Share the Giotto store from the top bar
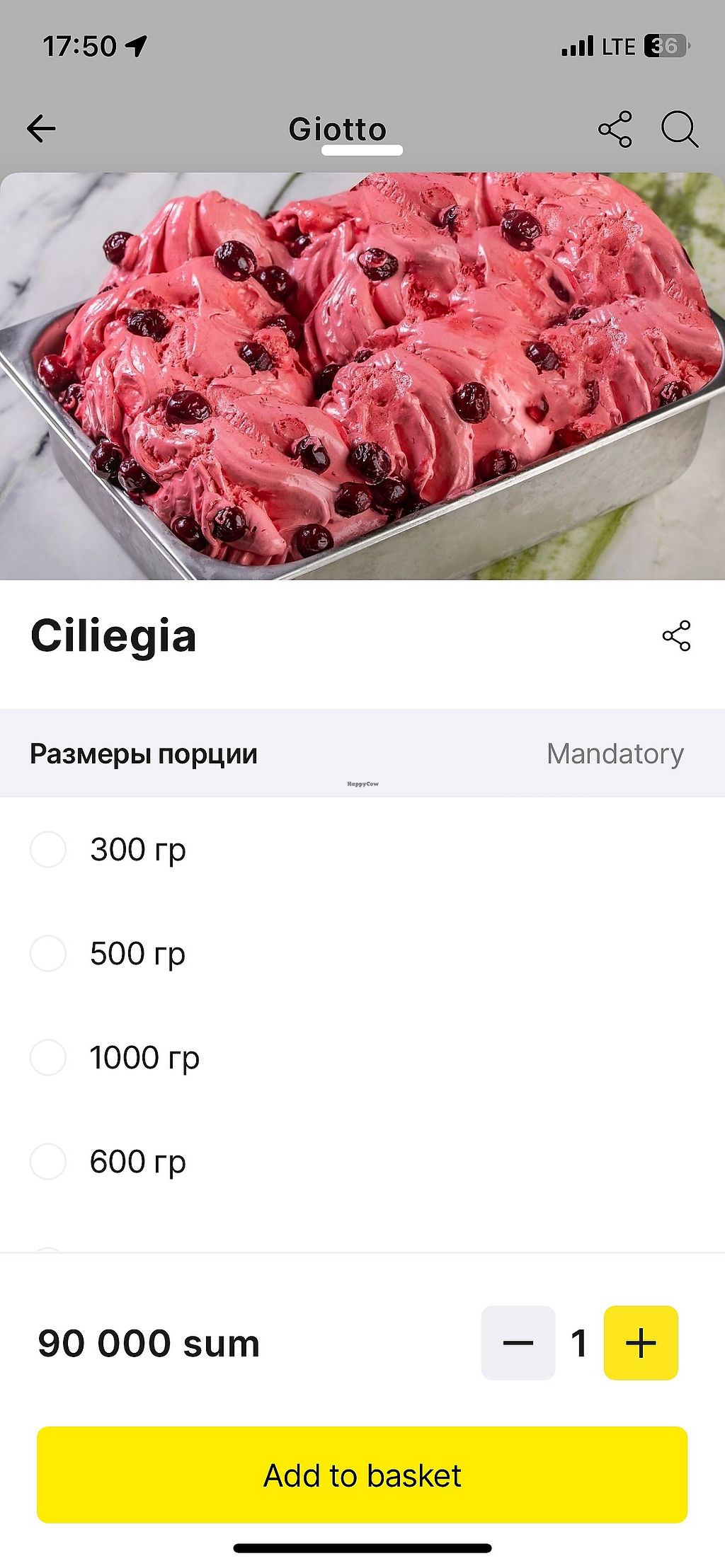Screen dimensions: 725x1568 tap(615, 129)
